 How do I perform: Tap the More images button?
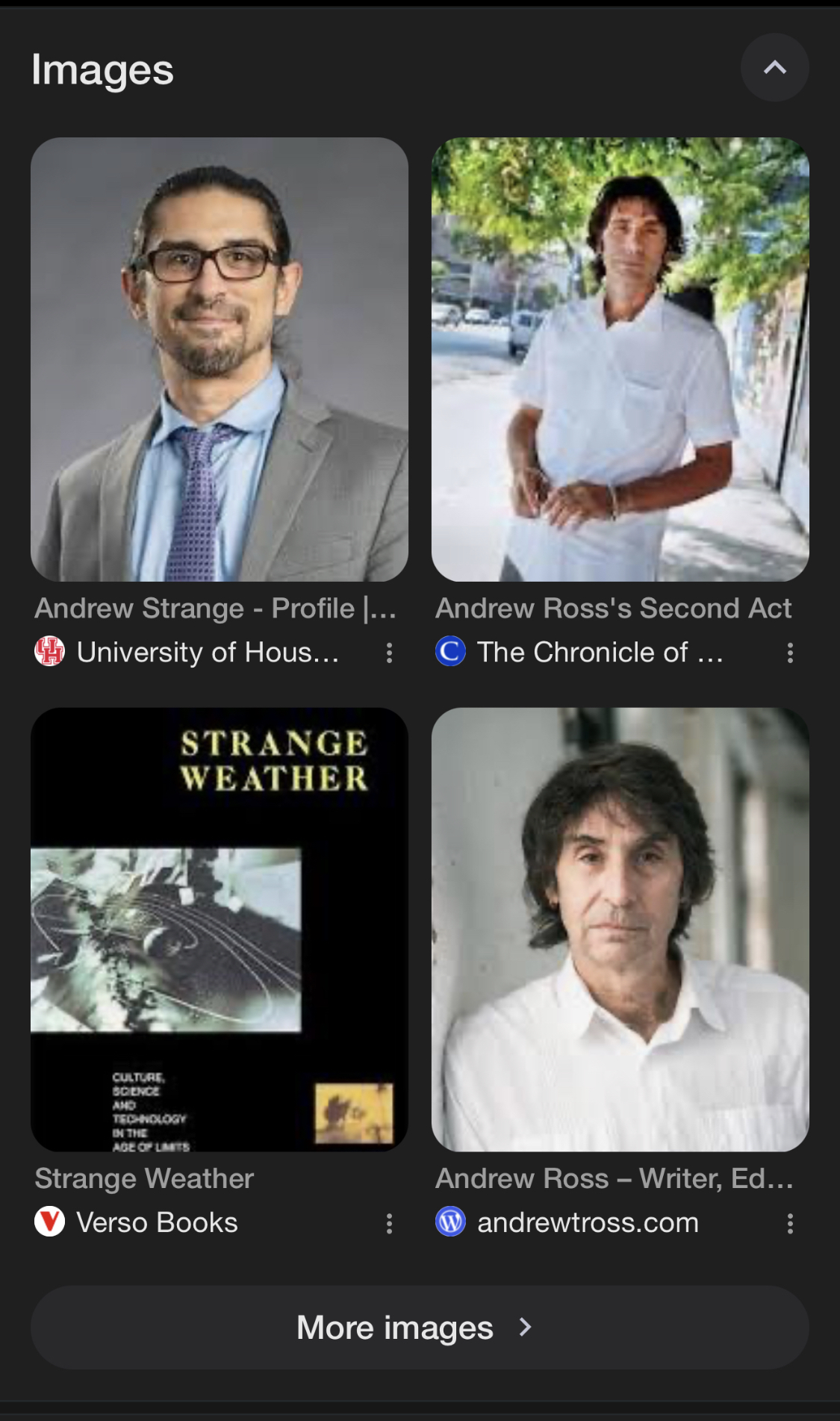tap(420, 1328)
